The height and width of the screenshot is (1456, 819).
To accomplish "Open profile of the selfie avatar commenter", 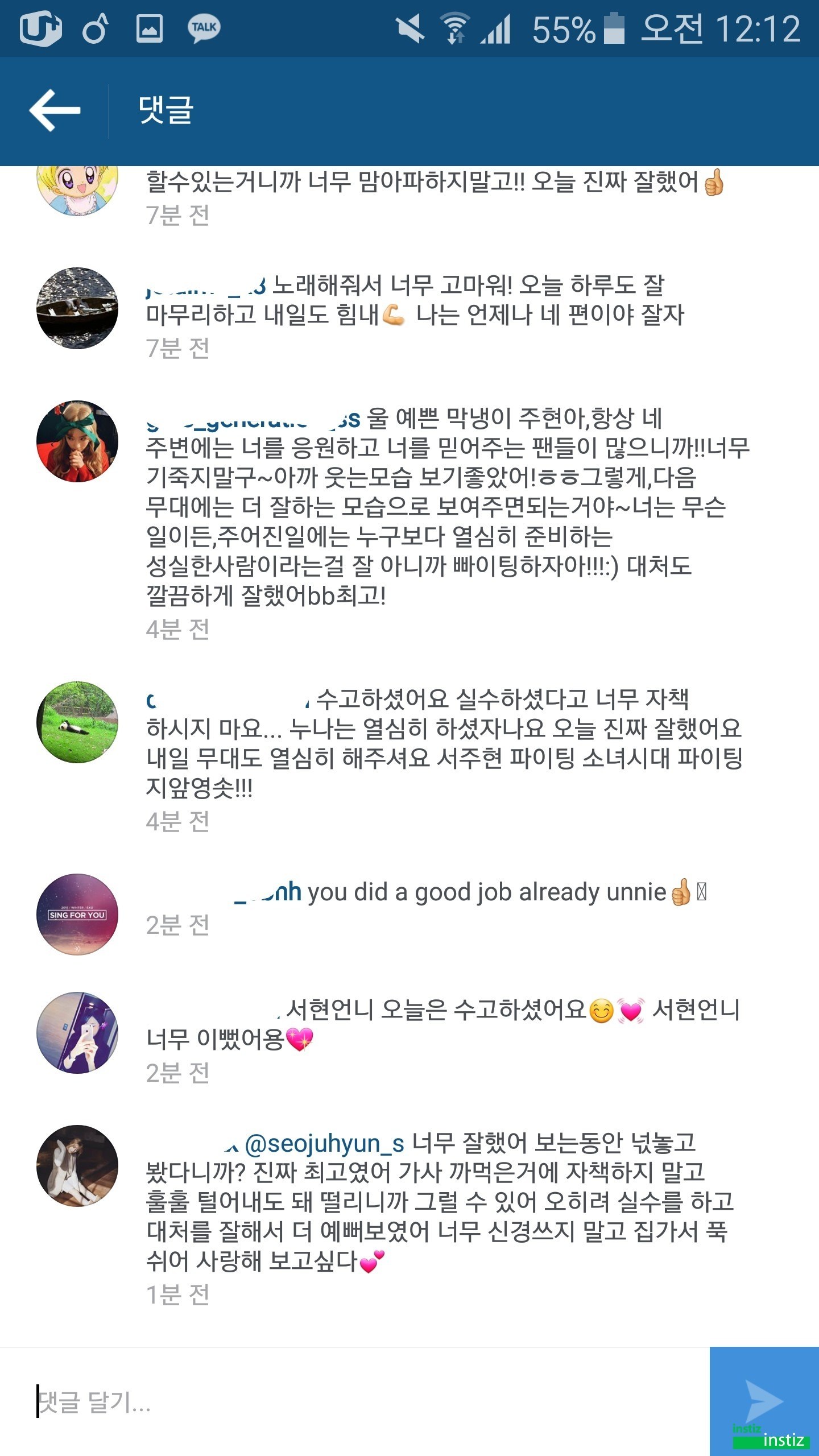I will [77, 1033].
